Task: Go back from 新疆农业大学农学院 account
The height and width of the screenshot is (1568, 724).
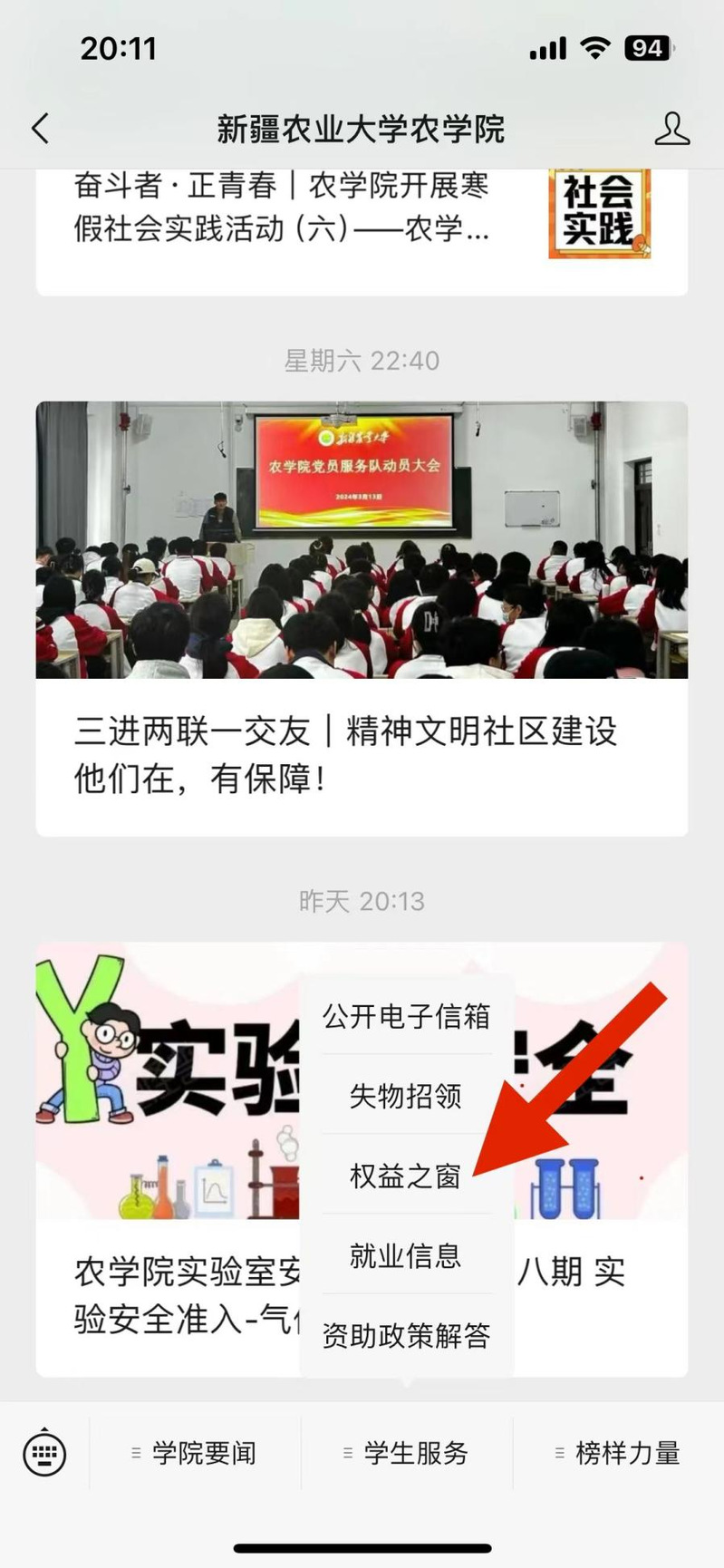Action: tap(40, 129)
